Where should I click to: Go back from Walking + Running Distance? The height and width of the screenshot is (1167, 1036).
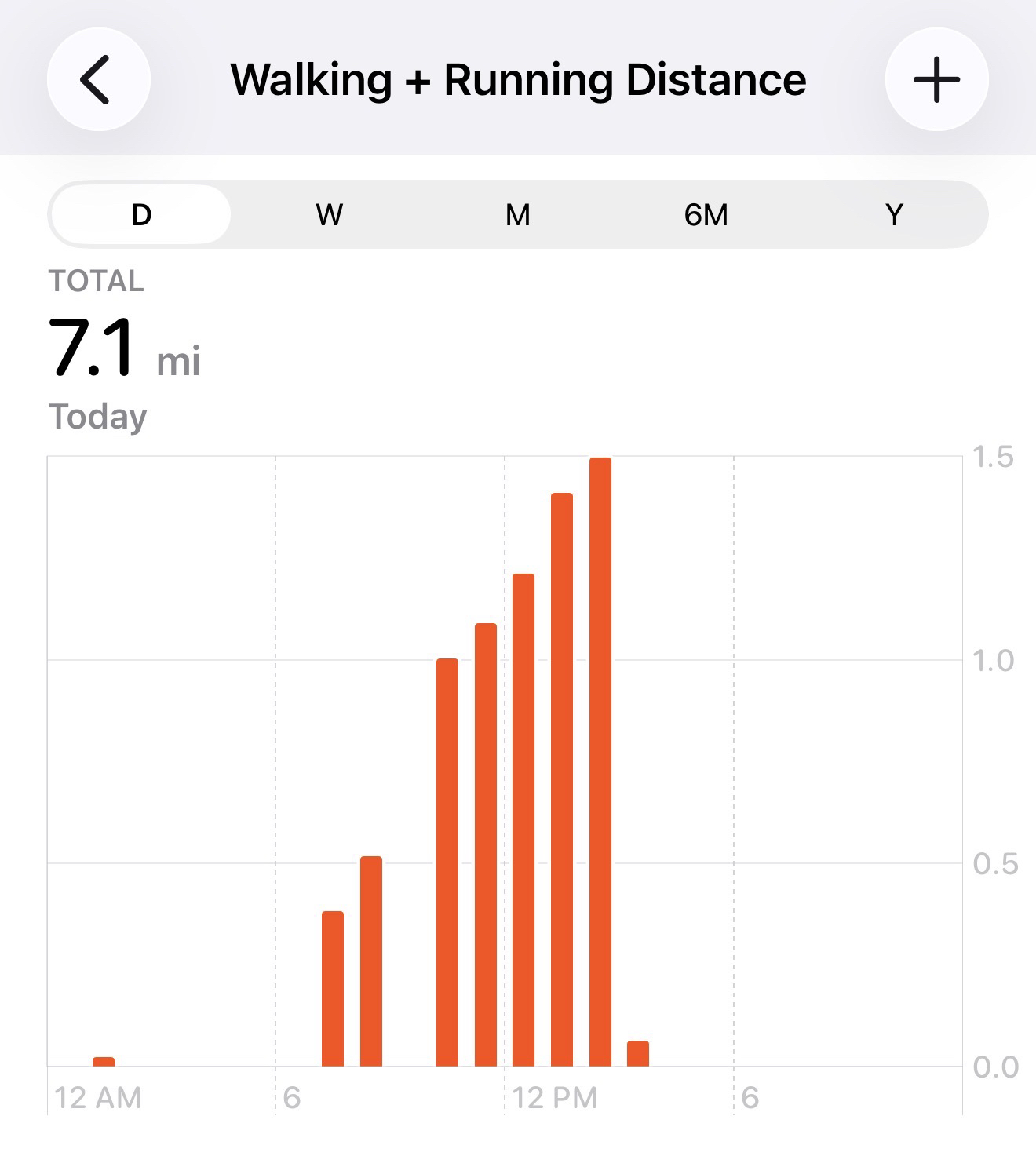tap(98, 79)
